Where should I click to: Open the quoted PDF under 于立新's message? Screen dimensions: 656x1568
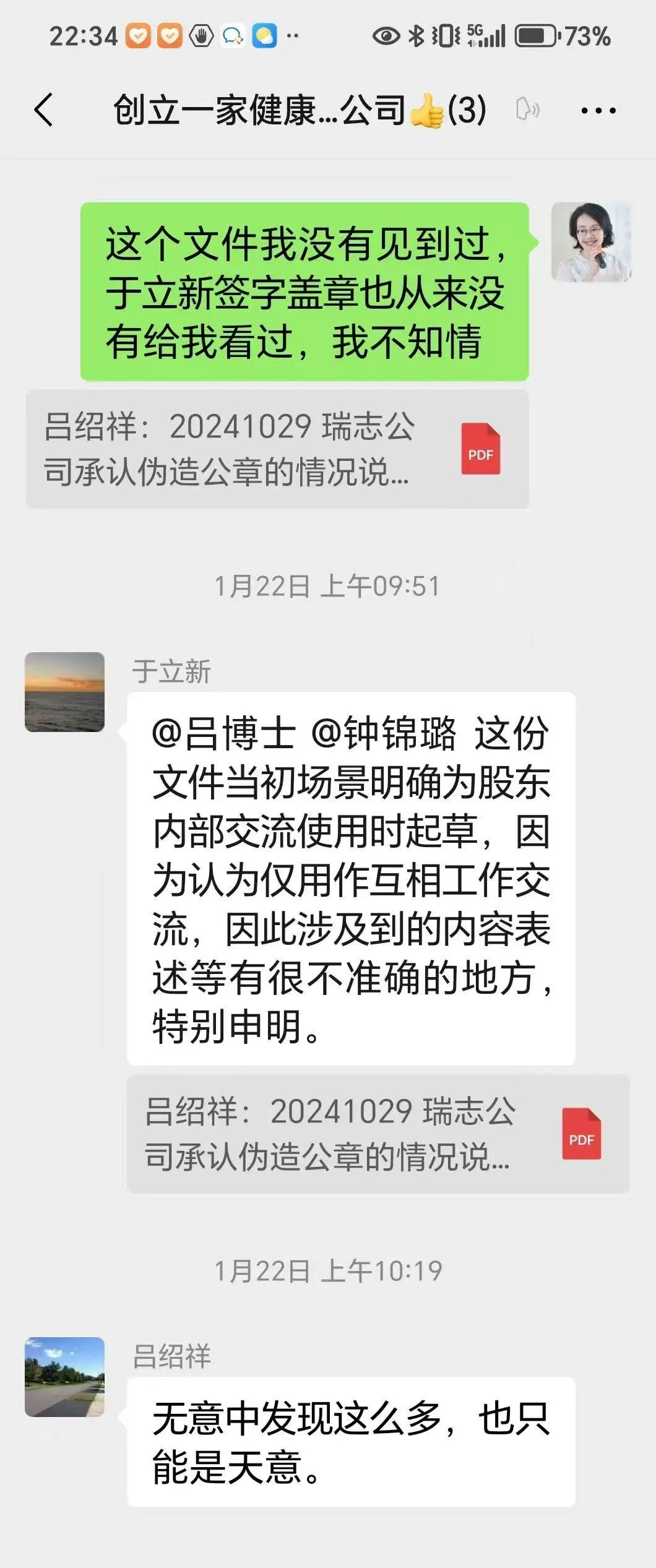click(378, 1134)
